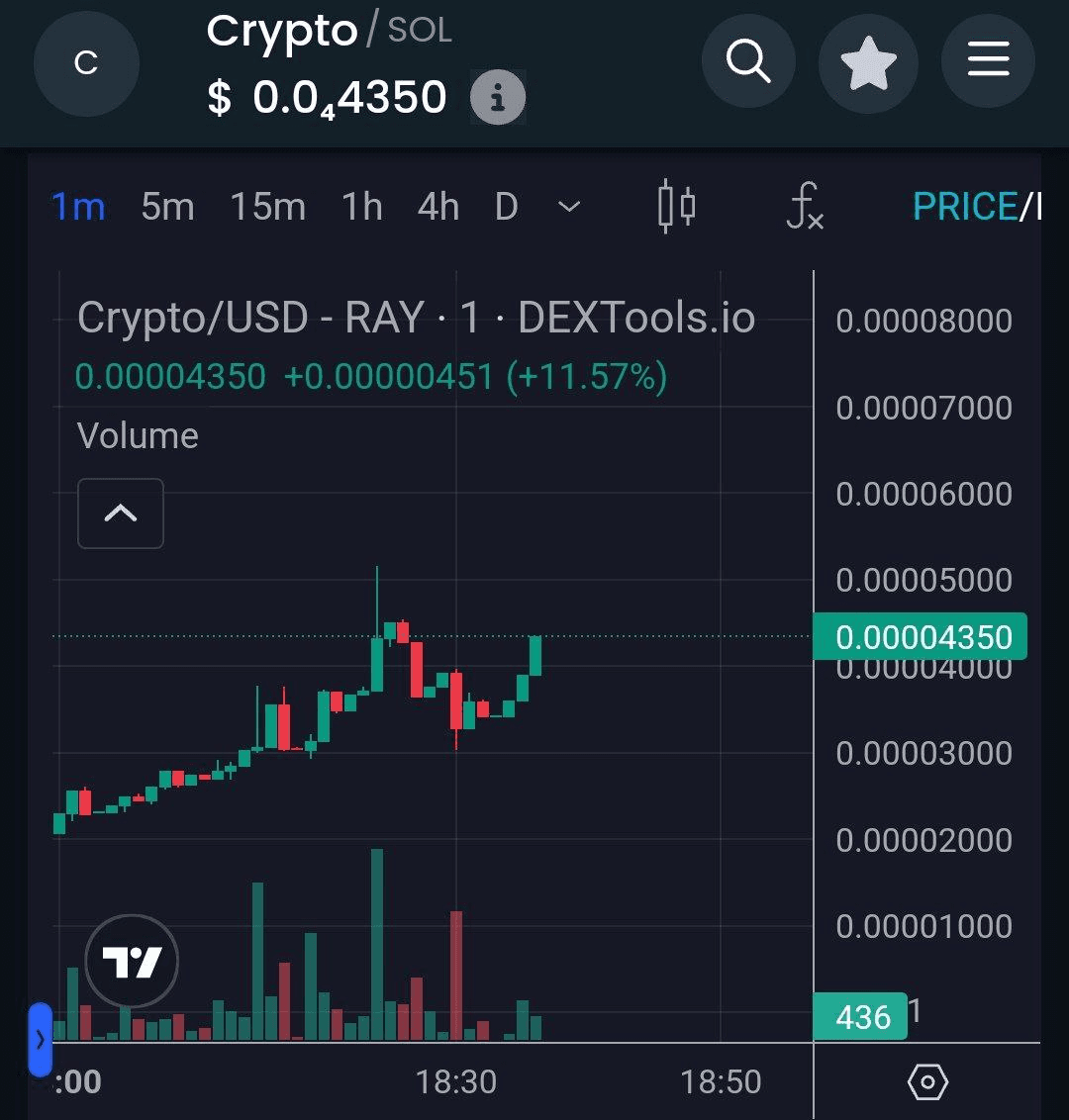Screen dimensions: 1069x1120
Task: Toggle the PRICE chart mode
Action: coord(964,207)
